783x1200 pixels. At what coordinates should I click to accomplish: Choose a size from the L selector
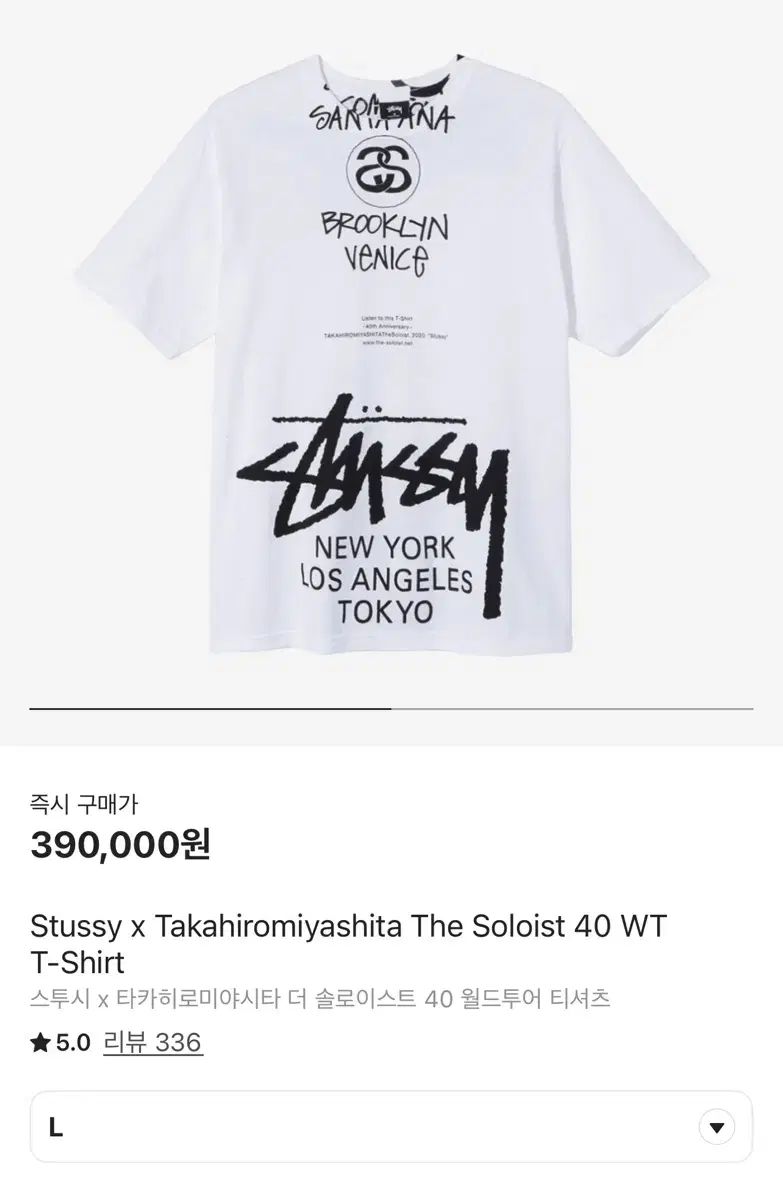point(391,1126)
